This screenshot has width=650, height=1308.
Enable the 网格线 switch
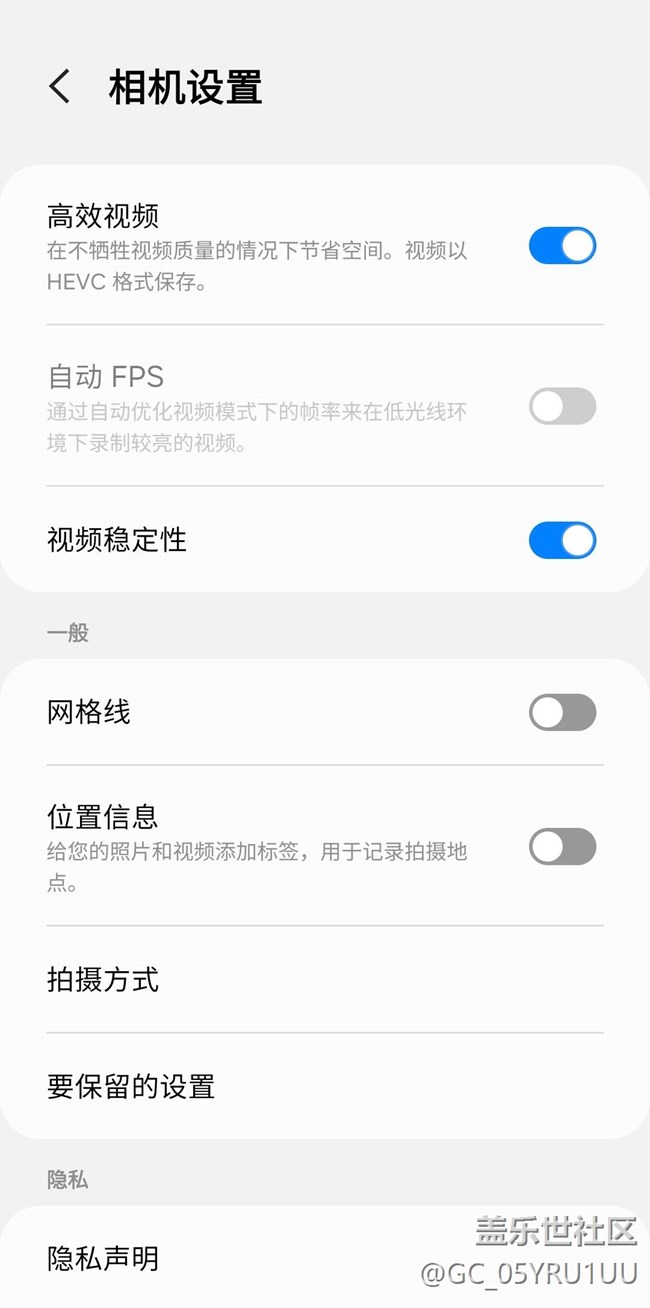562,713
